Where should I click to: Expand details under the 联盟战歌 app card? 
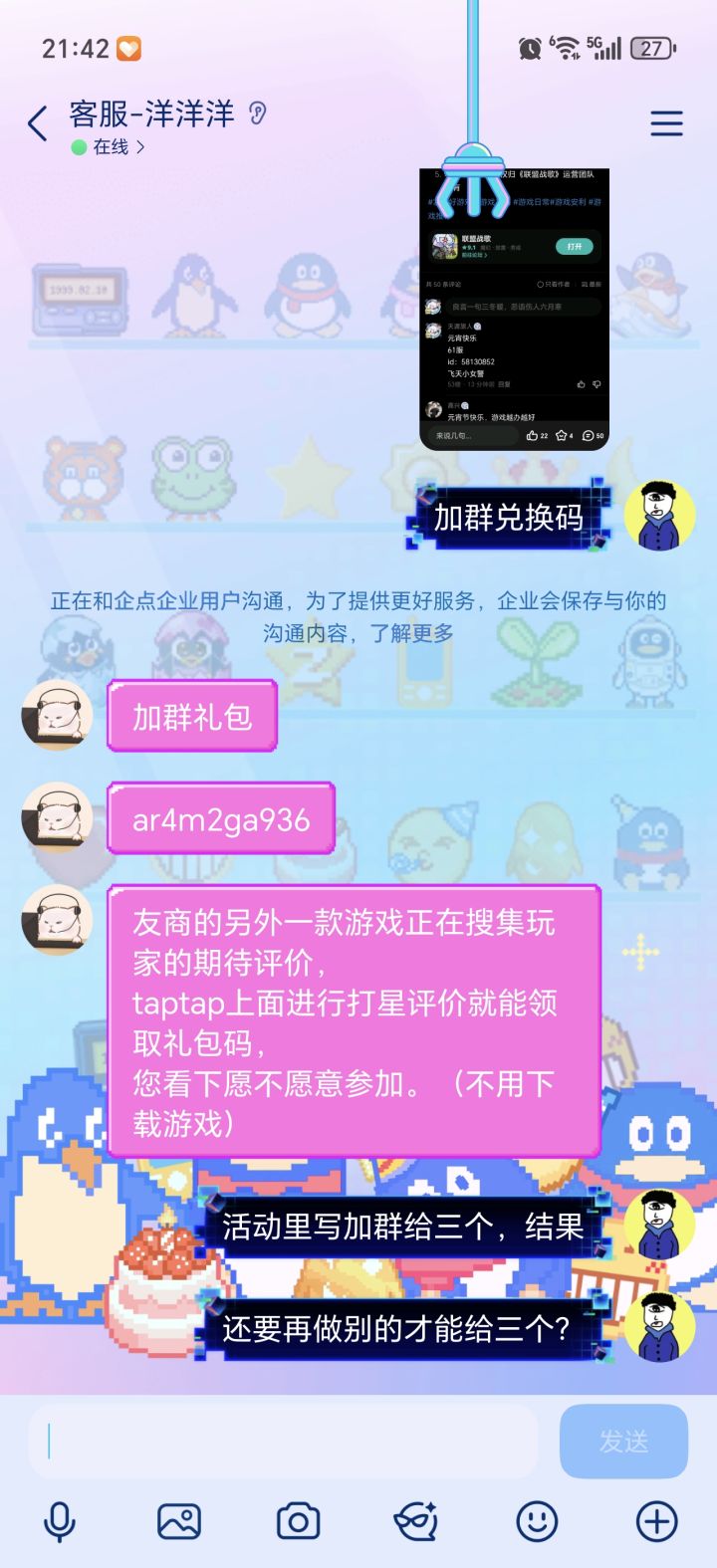[474, 256]
